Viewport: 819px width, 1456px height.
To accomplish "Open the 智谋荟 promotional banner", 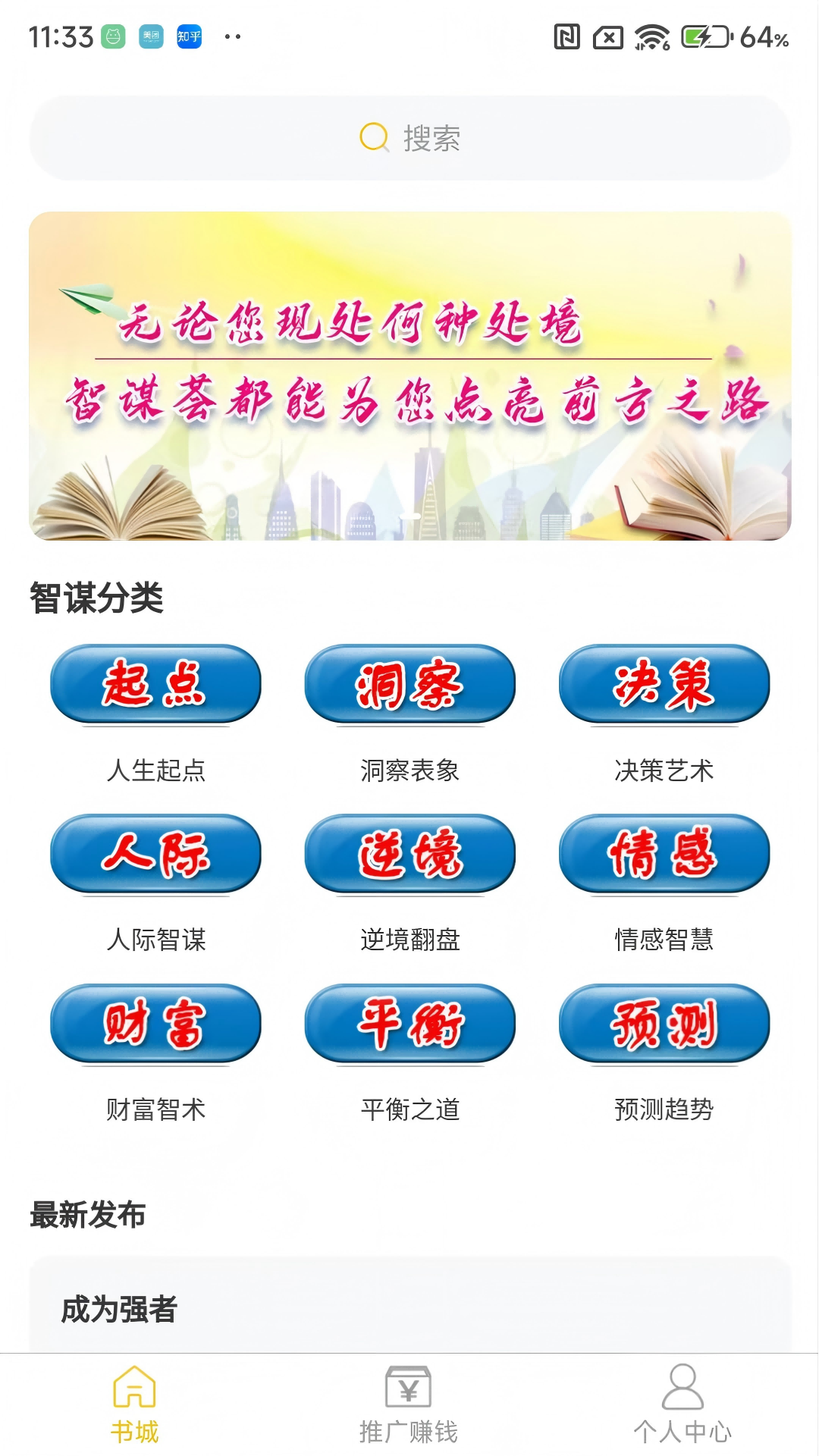I will [409, 376].
